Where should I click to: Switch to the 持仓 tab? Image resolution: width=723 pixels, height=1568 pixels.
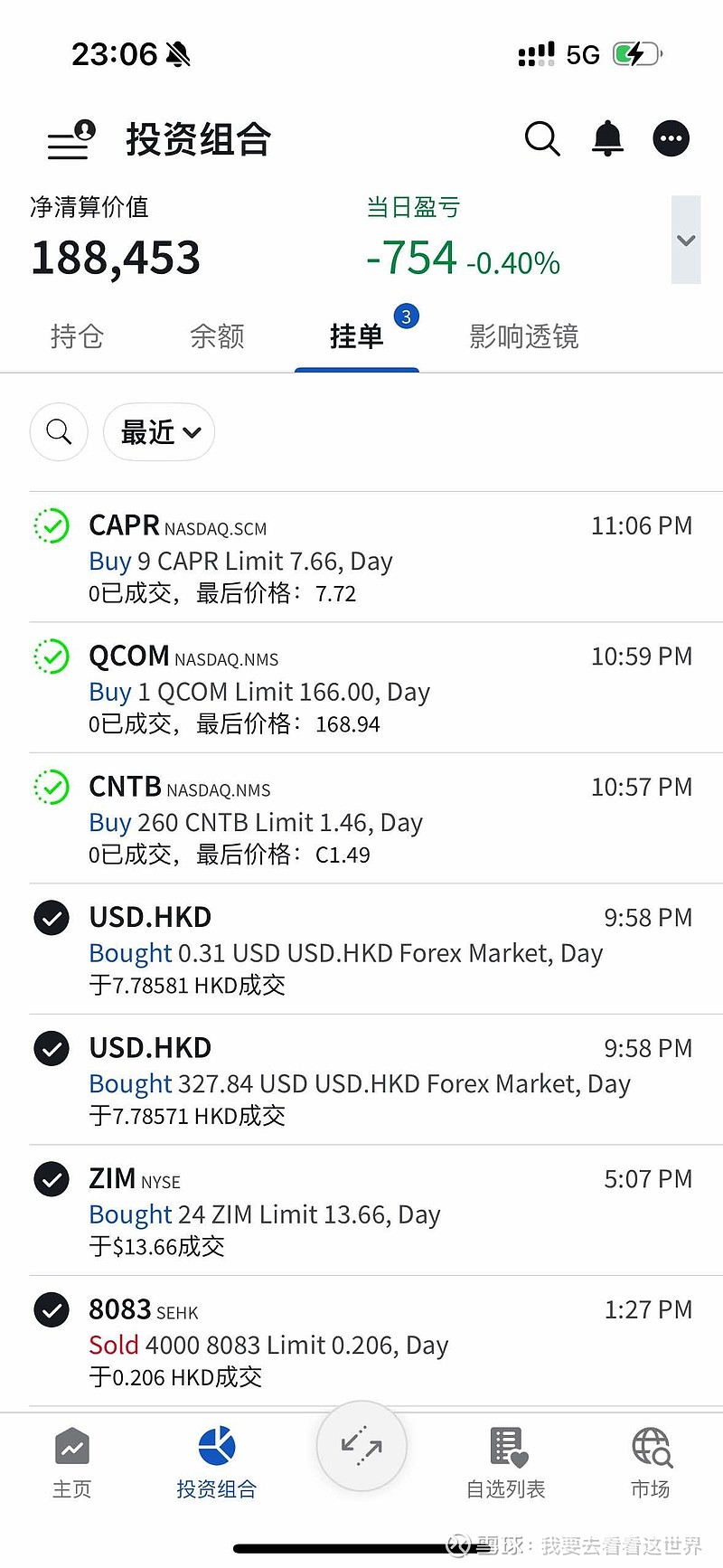(x=77, y=336)
